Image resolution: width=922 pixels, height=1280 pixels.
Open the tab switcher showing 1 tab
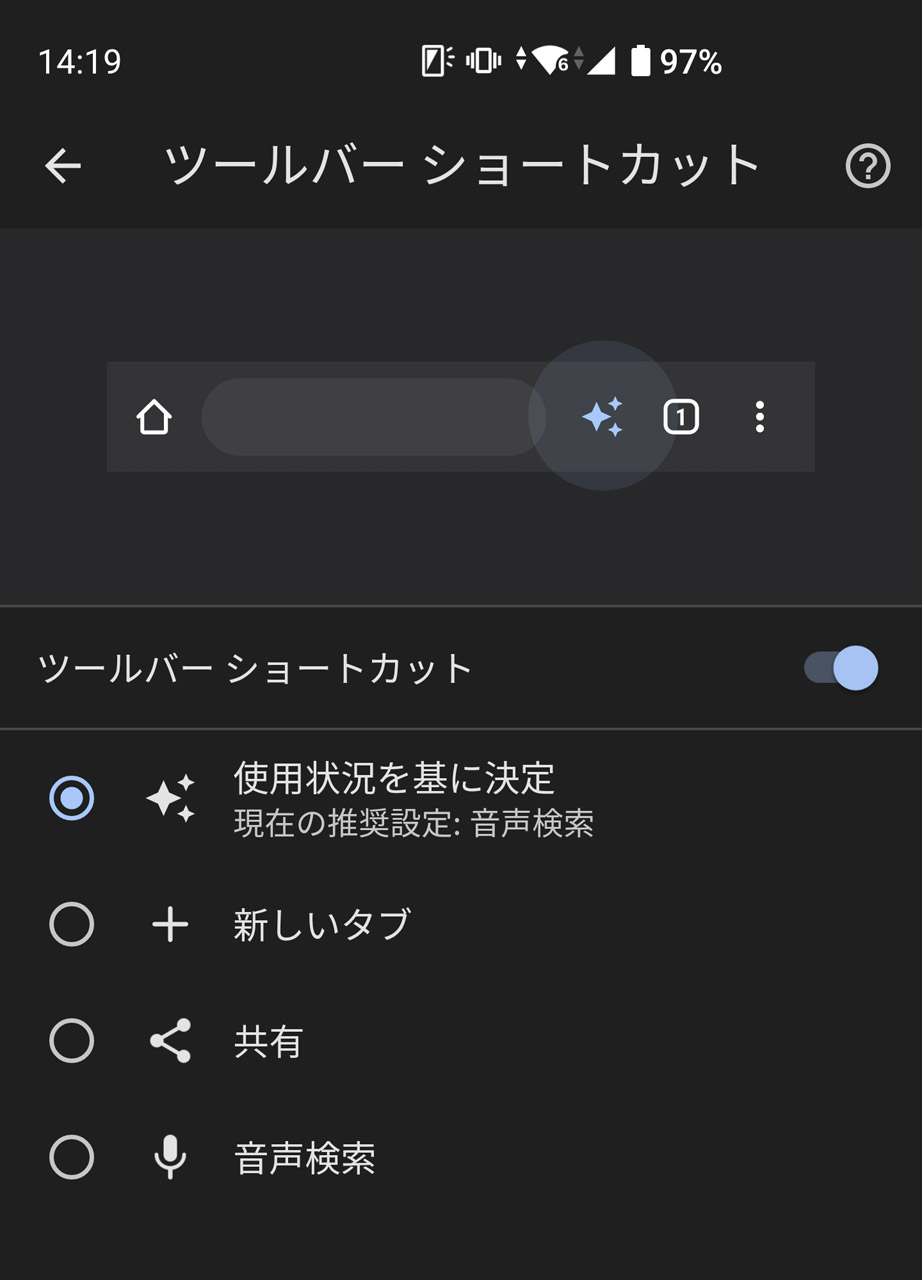click(681, 417)
